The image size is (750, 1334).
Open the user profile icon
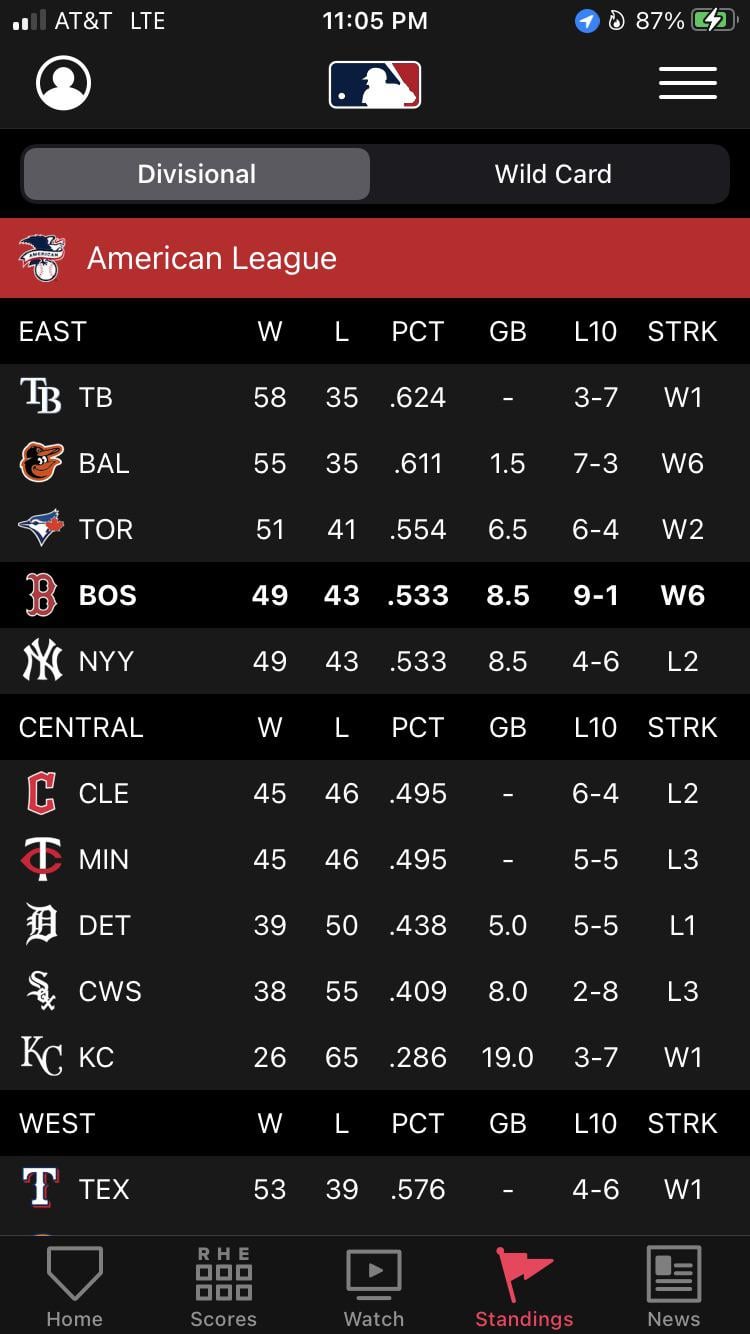click(x=63, y=83)
